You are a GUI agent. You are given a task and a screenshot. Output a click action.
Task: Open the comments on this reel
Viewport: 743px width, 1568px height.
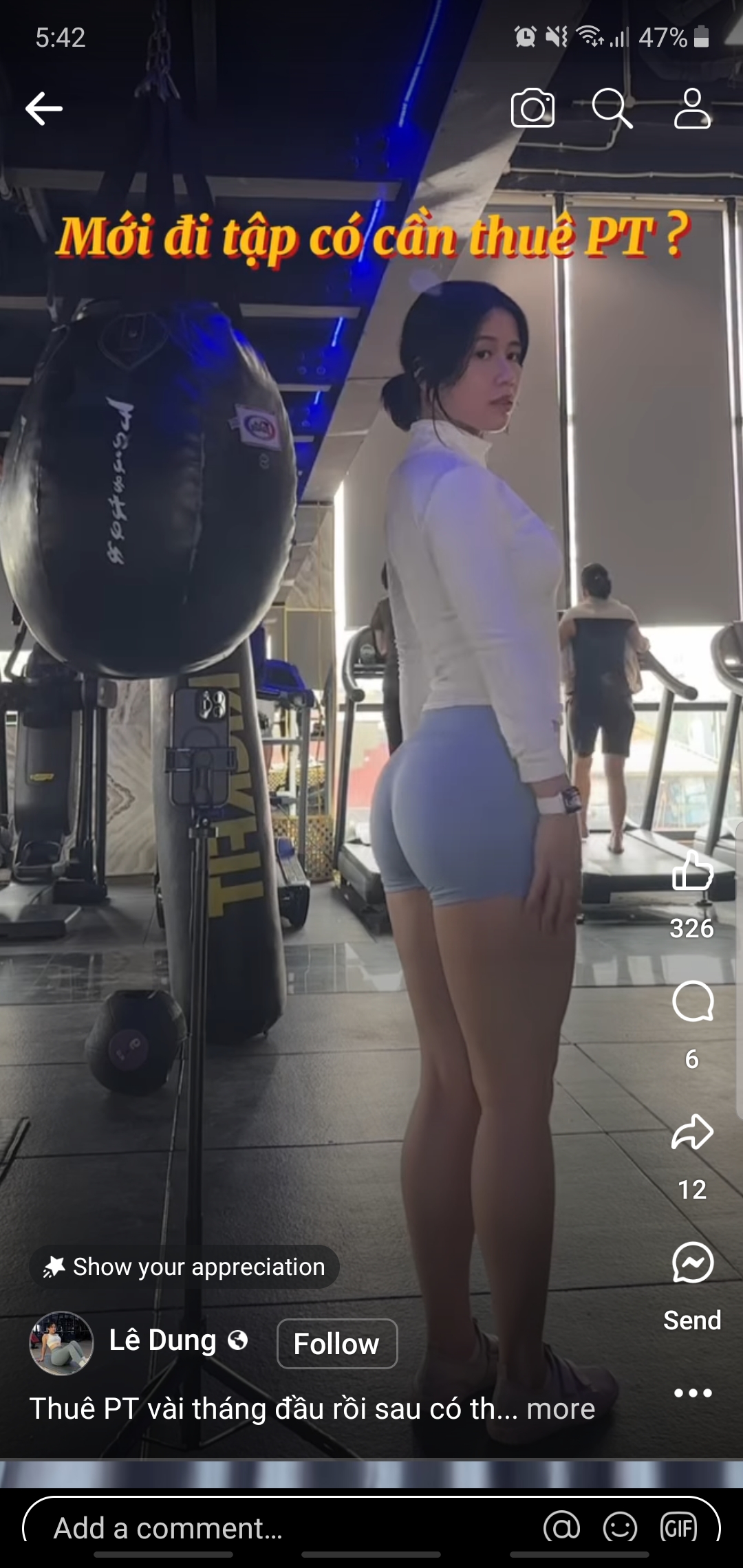pos(692,1001)
